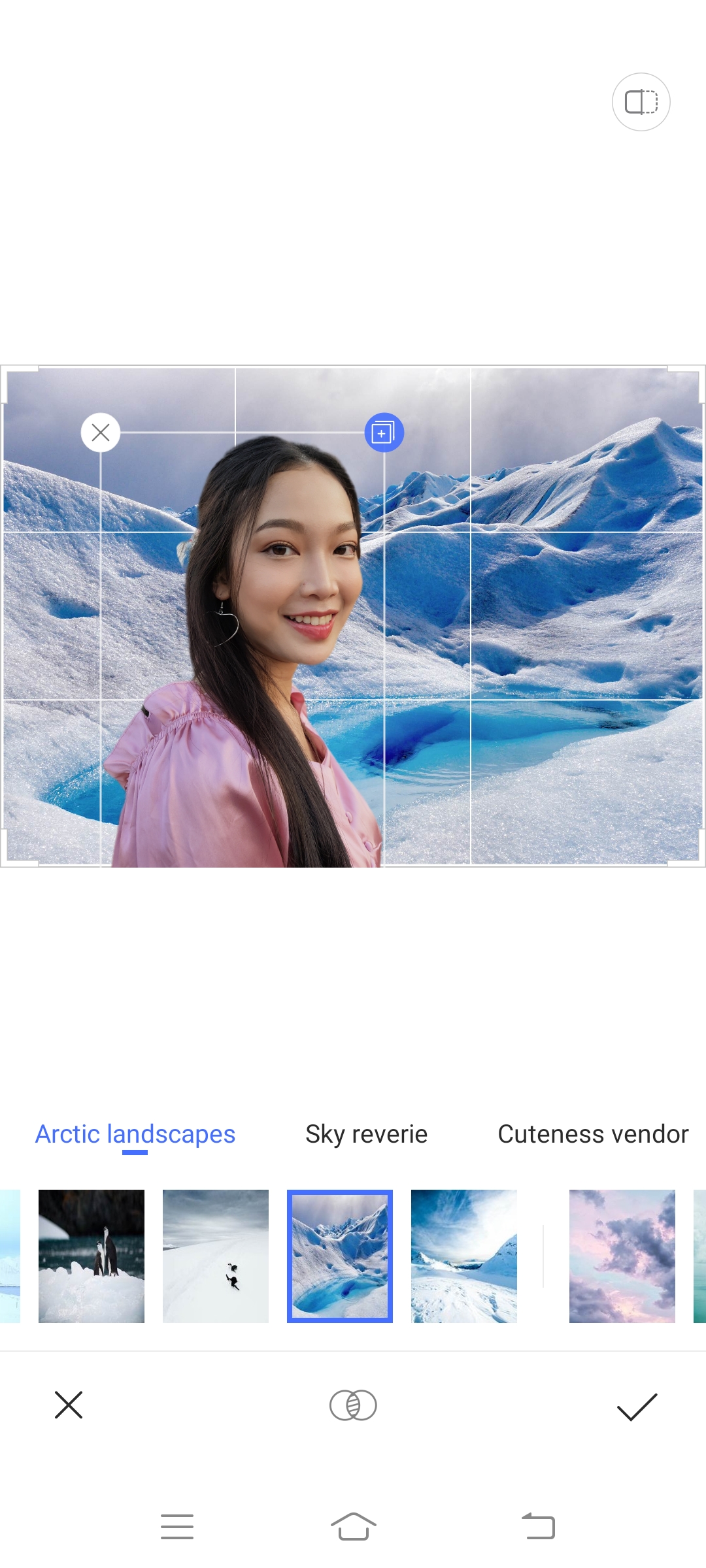Select the Arctic landscapes category

click(x=135, y=1134)
